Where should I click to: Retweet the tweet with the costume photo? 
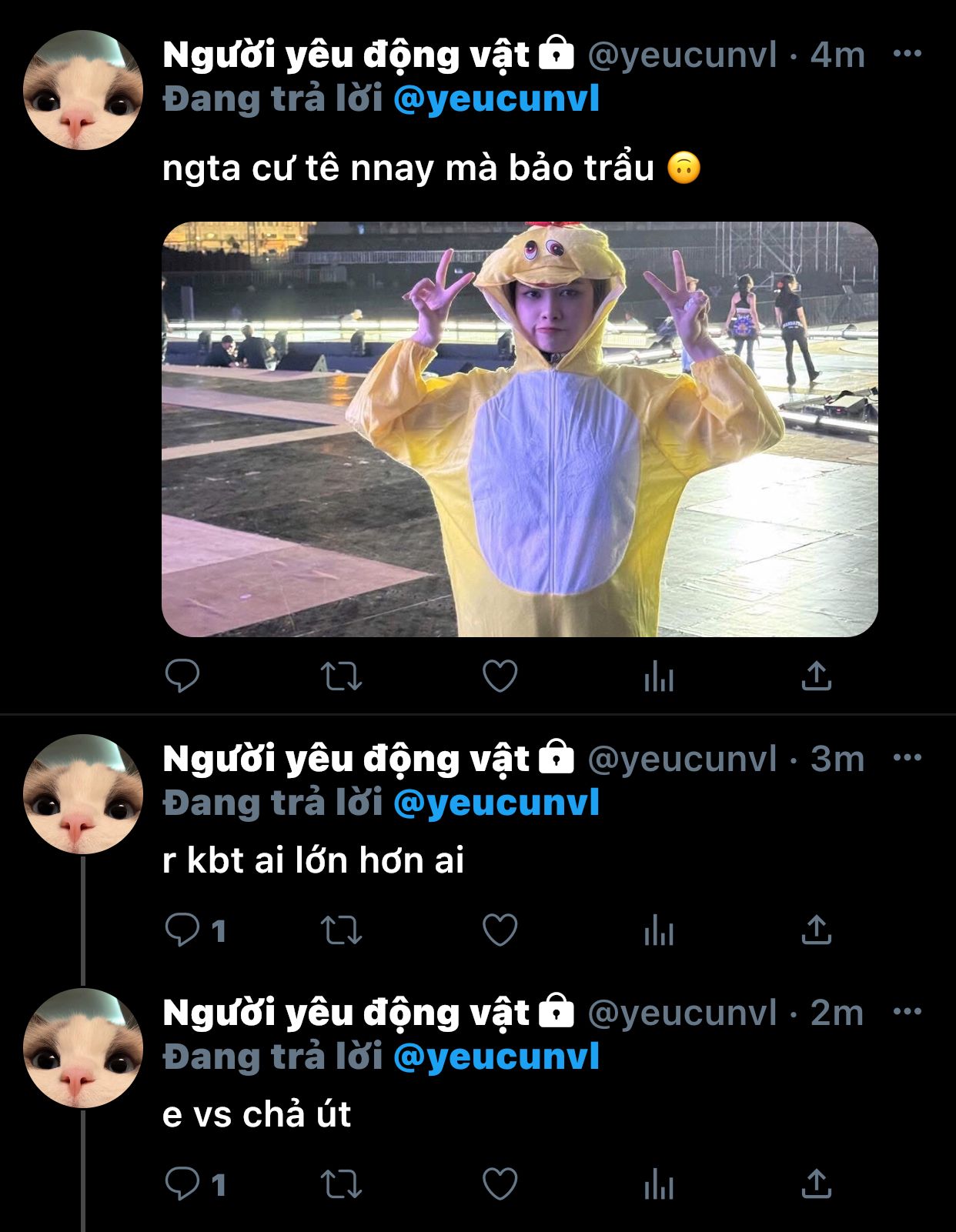click(x=341, y=676)
